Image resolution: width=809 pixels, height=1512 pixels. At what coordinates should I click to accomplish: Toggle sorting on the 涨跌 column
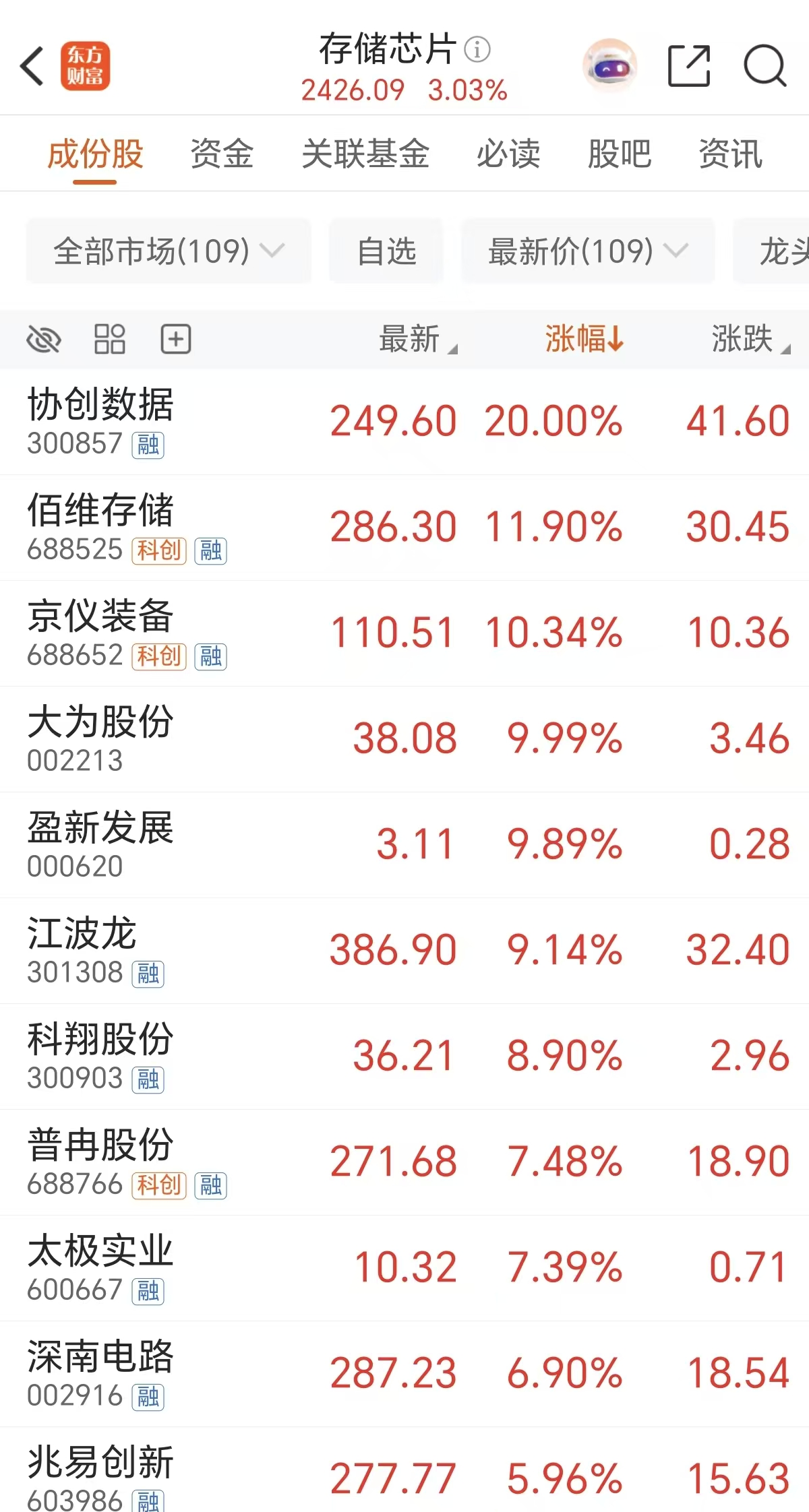tap(743, 340)
